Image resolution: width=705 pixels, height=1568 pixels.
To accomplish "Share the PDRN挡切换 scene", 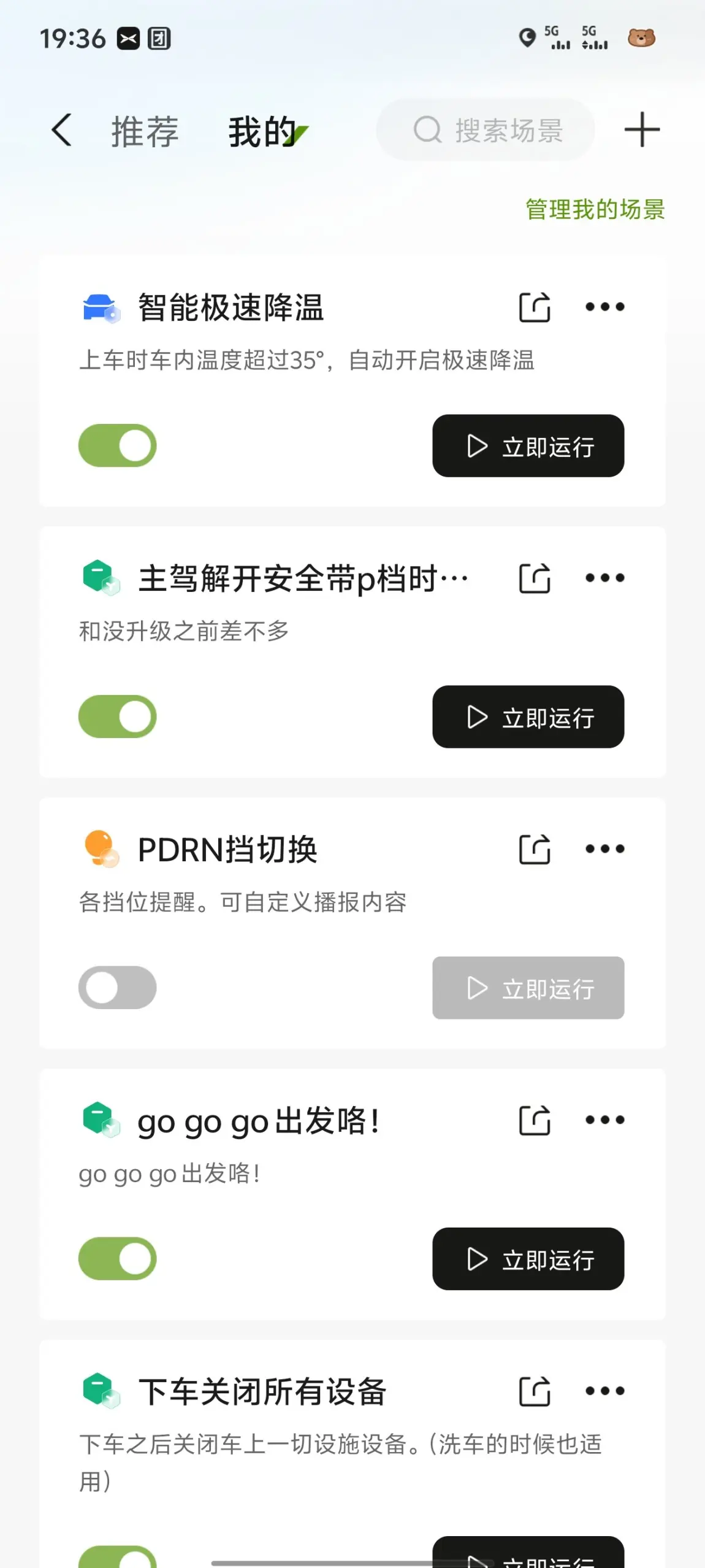I will (535, 849).
